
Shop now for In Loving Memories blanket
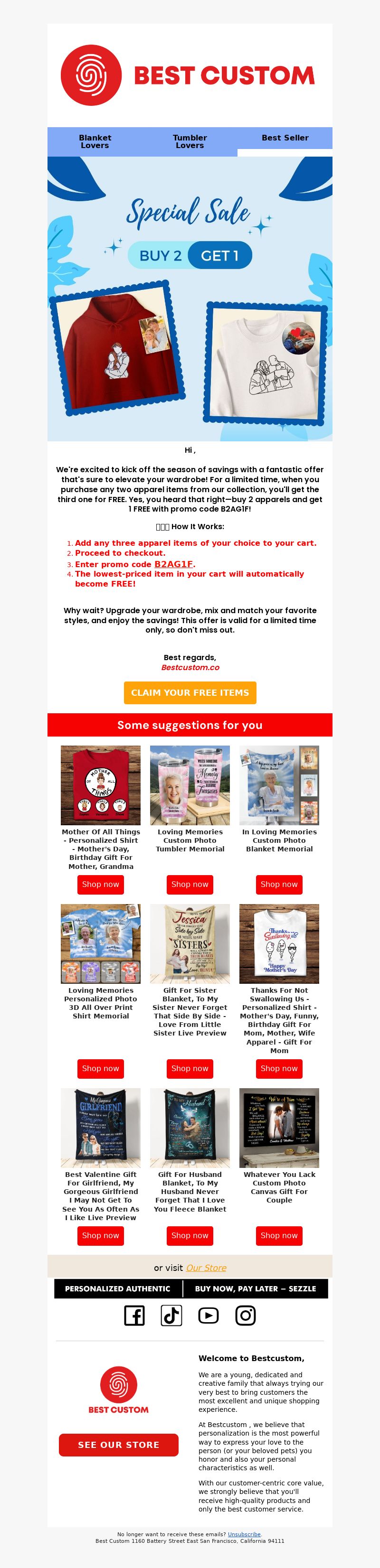point(279,884)
